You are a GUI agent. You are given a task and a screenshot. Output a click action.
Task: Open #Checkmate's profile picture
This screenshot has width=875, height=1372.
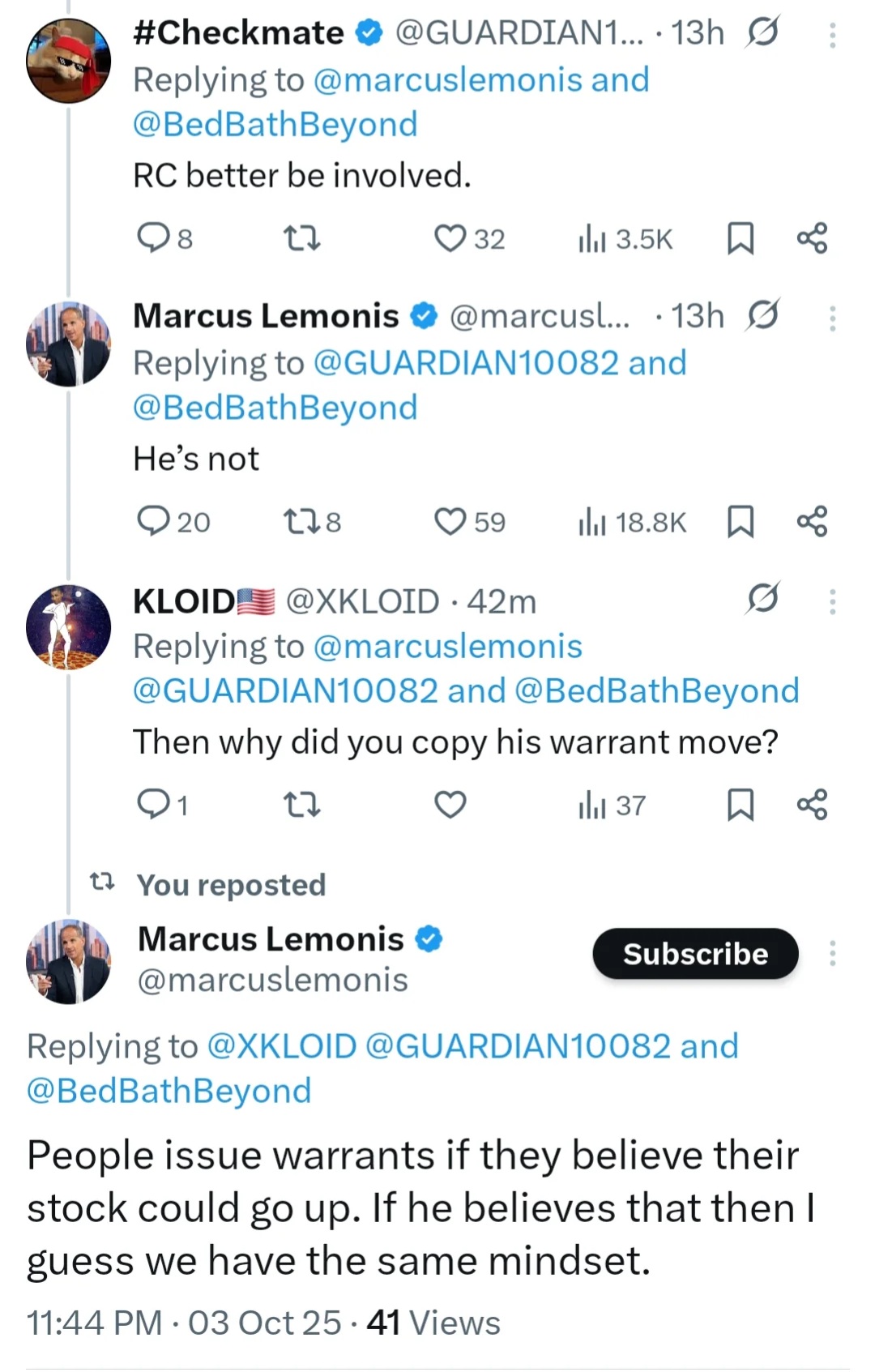tap(69, 61)
